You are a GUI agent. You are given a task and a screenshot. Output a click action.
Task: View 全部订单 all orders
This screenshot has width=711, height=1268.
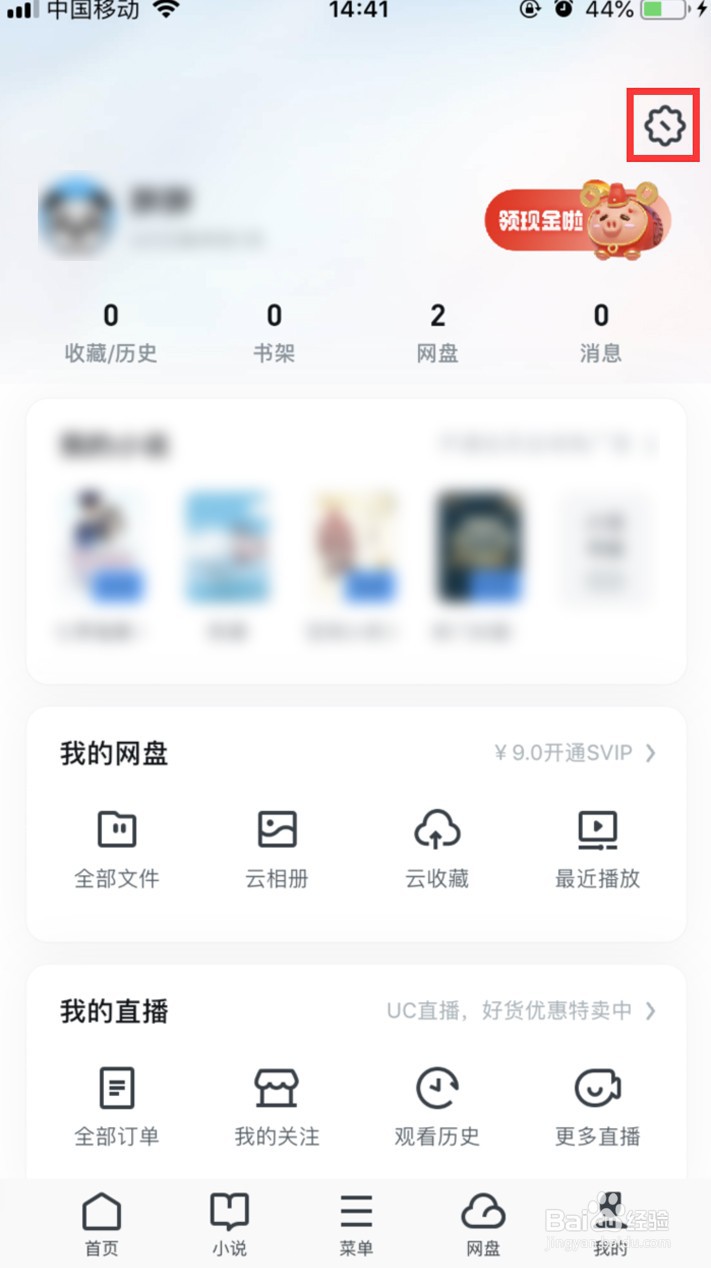click(x=117, y=1106)
